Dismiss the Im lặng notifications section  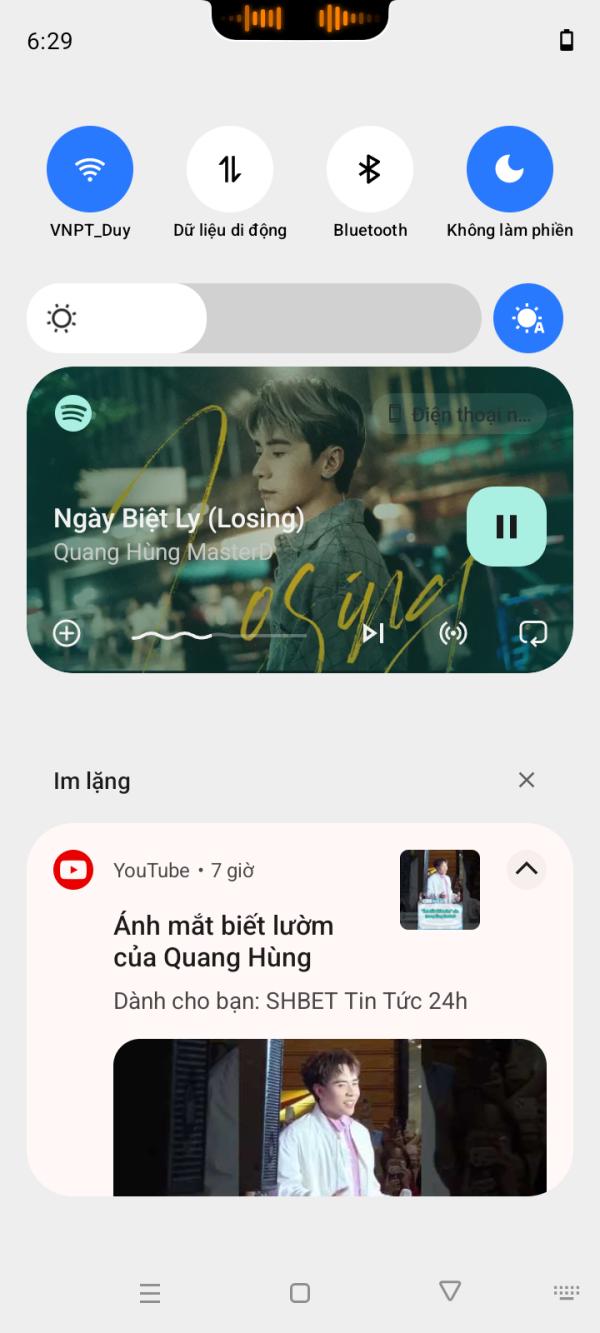click(526, 780)
